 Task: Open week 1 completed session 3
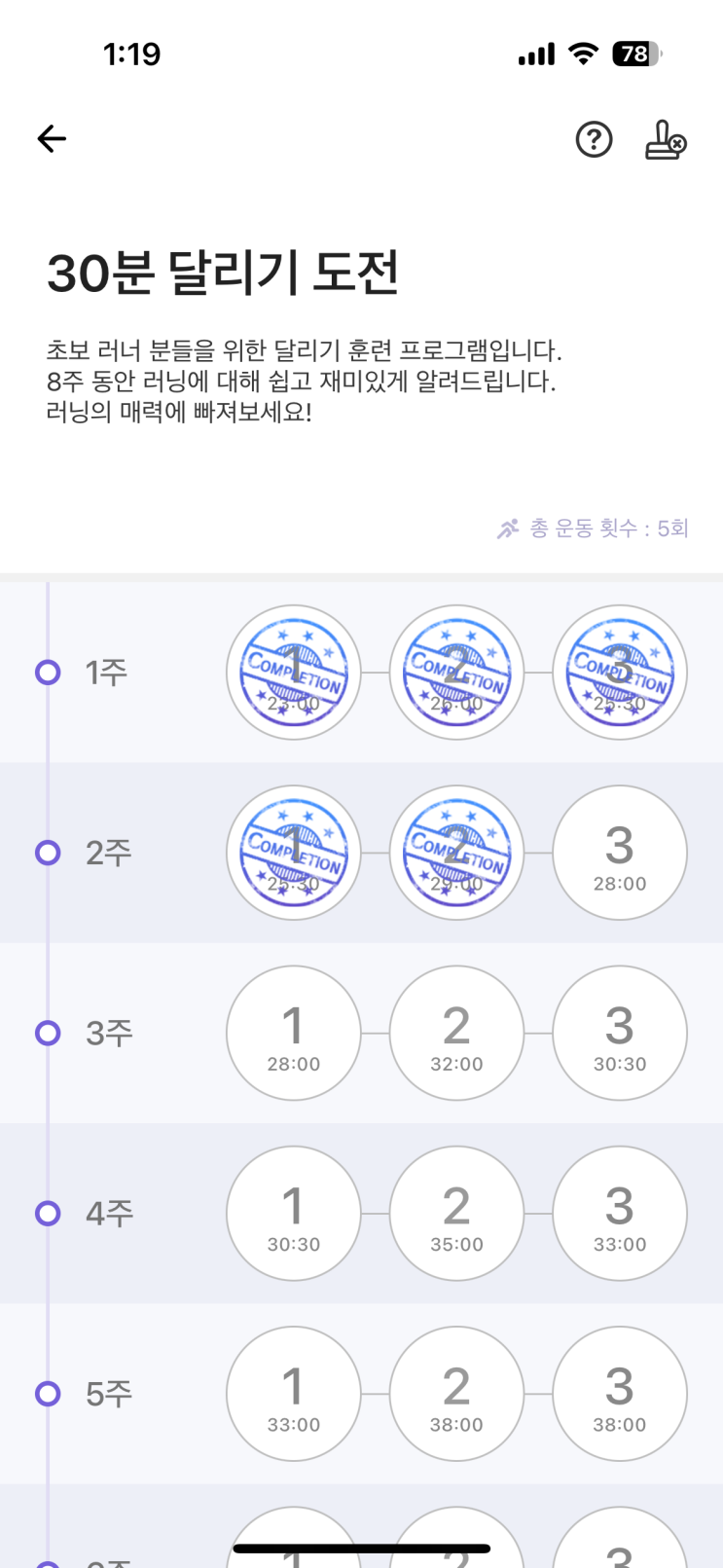(x=620, y=673)
